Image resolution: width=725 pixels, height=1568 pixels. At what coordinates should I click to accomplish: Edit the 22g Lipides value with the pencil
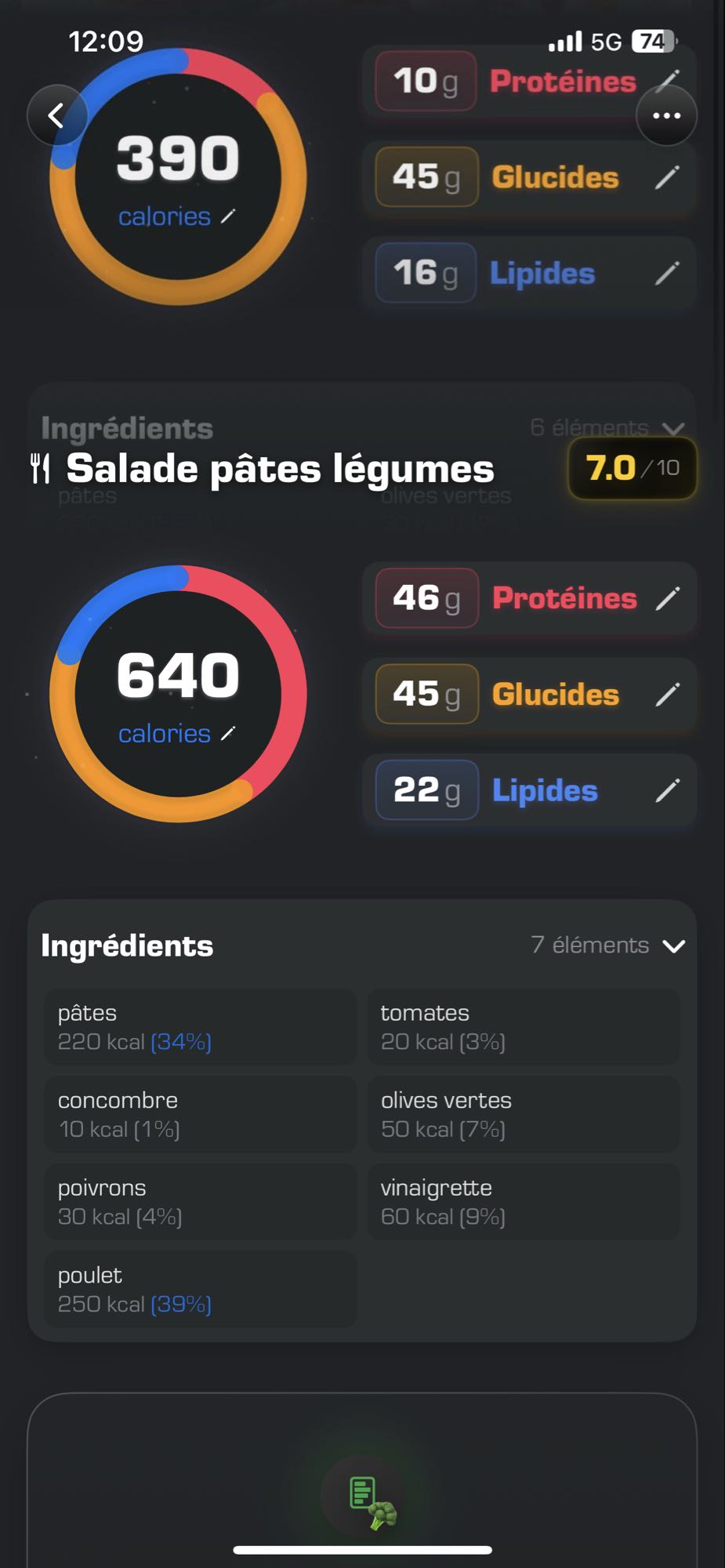click(669, 790)
